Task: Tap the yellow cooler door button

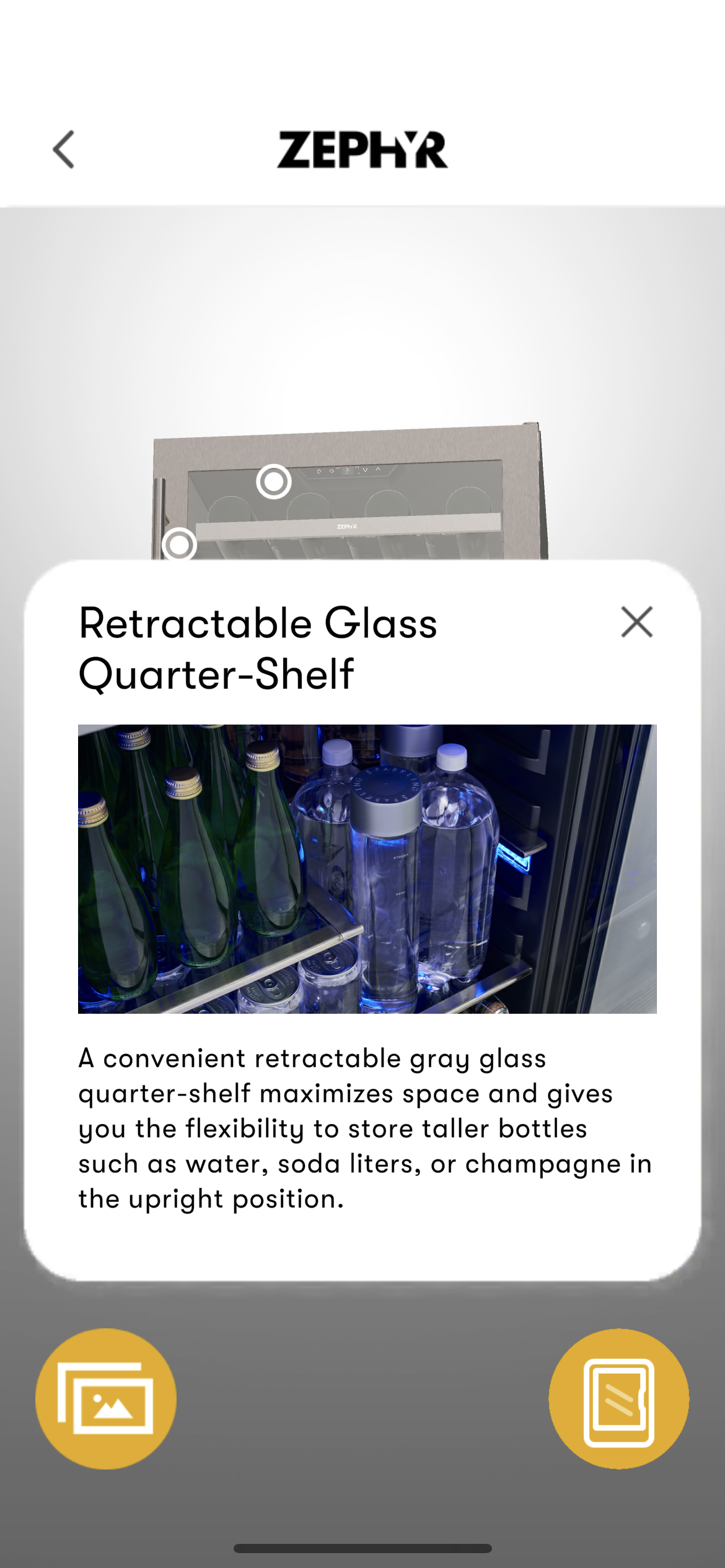Action: pyautogui.click(x=618, y=1398)
